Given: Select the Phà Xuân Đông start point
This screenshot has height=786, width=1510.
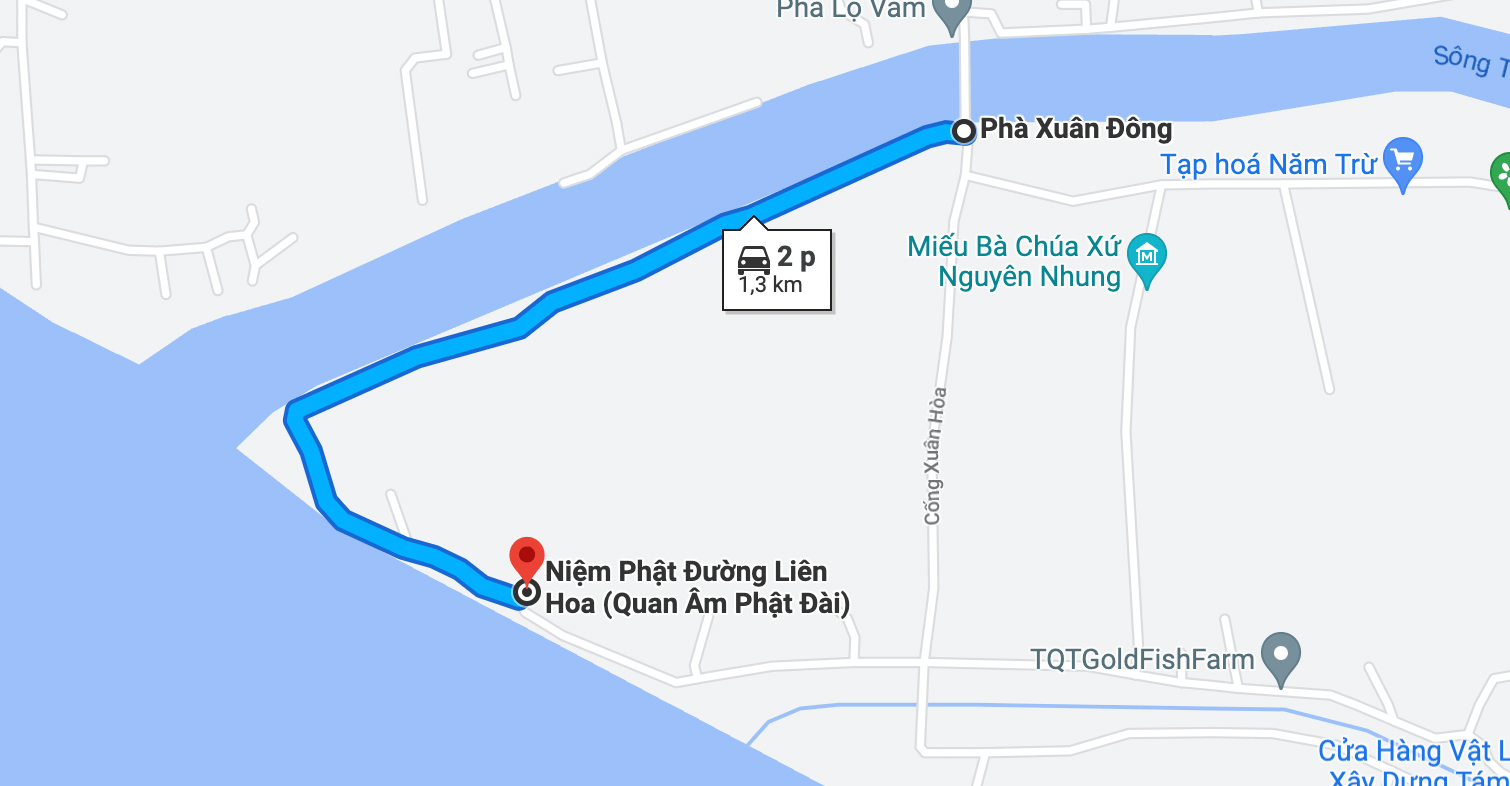Looking at the screenshot, I should pos(964,131).
